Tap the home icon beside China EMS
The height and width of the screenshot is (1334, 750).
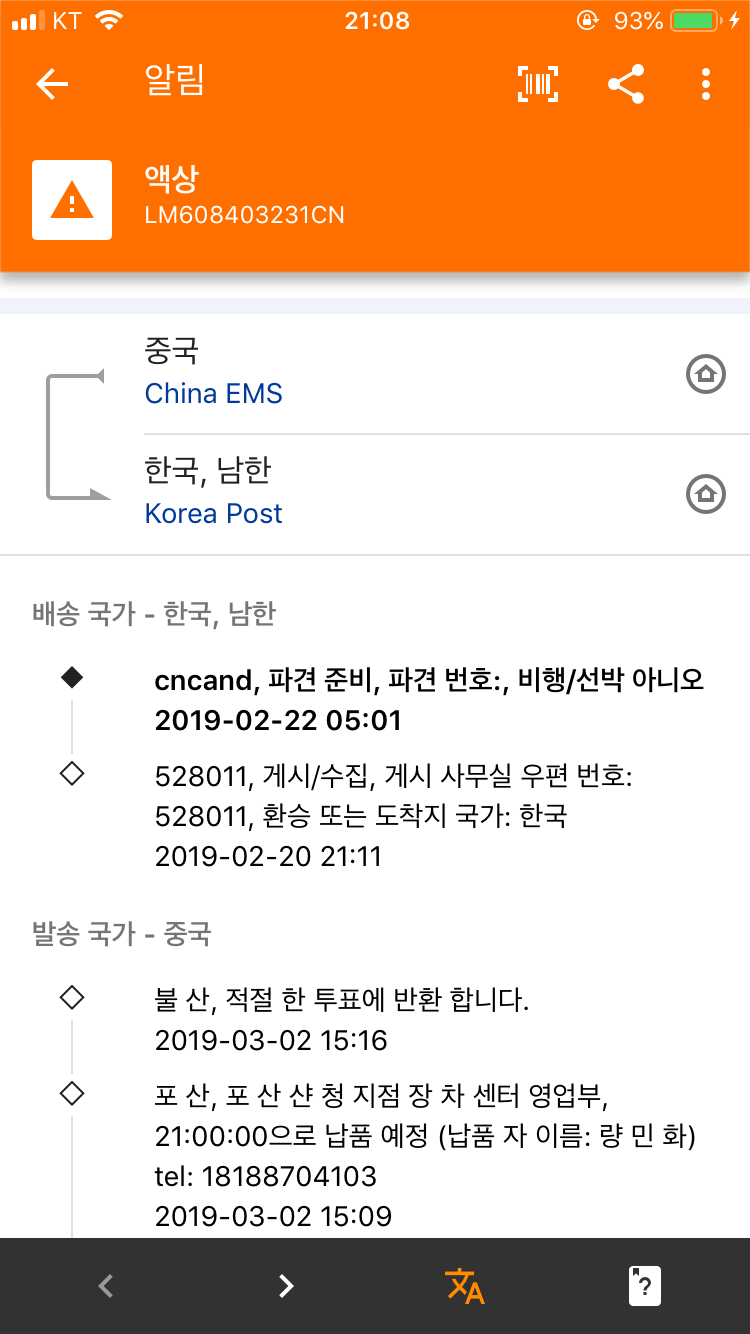point(706,375)
